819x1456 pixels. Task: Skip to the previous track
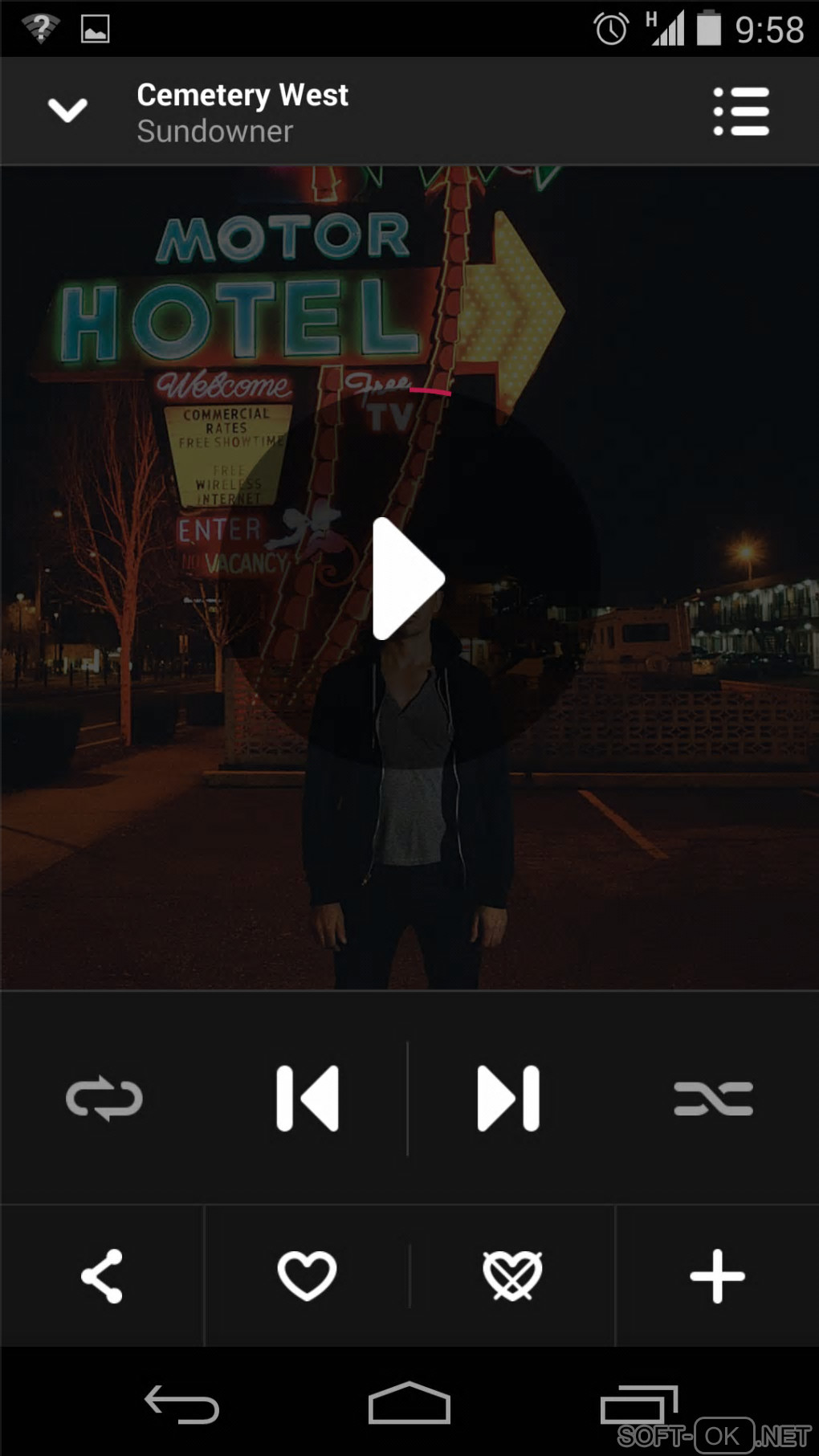click(308, 1099)
